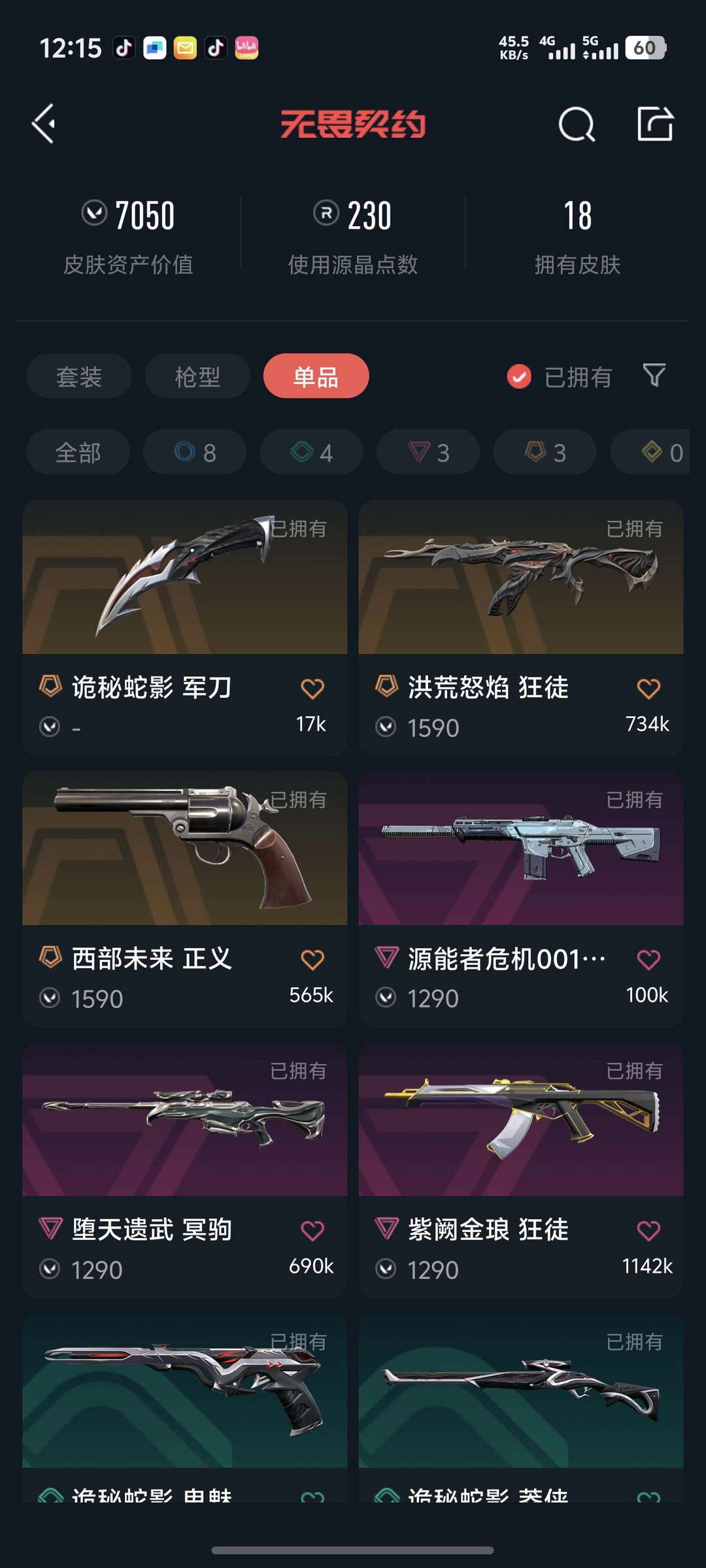Screen dimensions: 706x1568
Task: Share this skin collection page
Action: [x=655, y=123]
